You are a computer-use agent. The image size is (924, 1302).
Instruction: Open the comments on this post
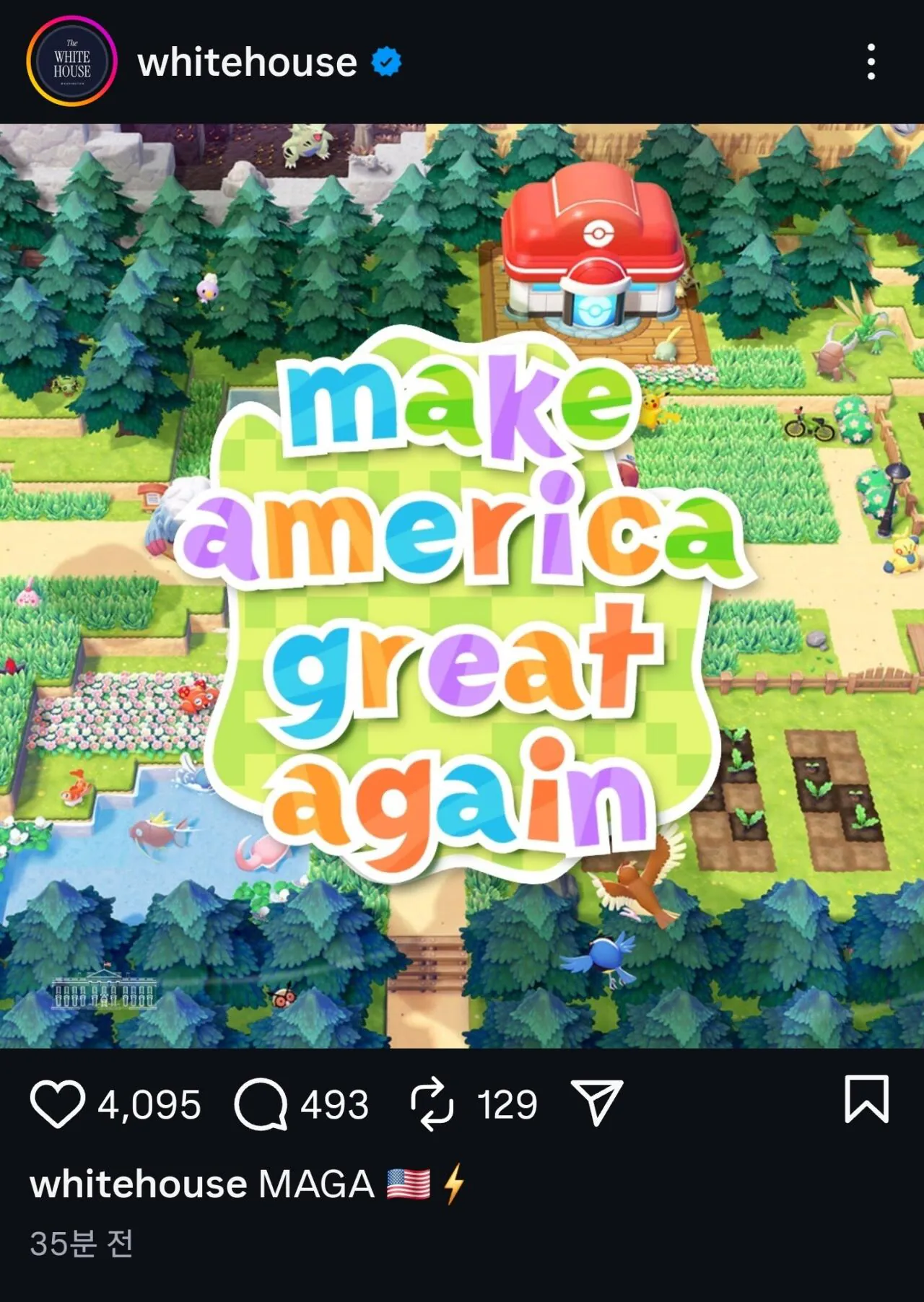[261, 1104]
